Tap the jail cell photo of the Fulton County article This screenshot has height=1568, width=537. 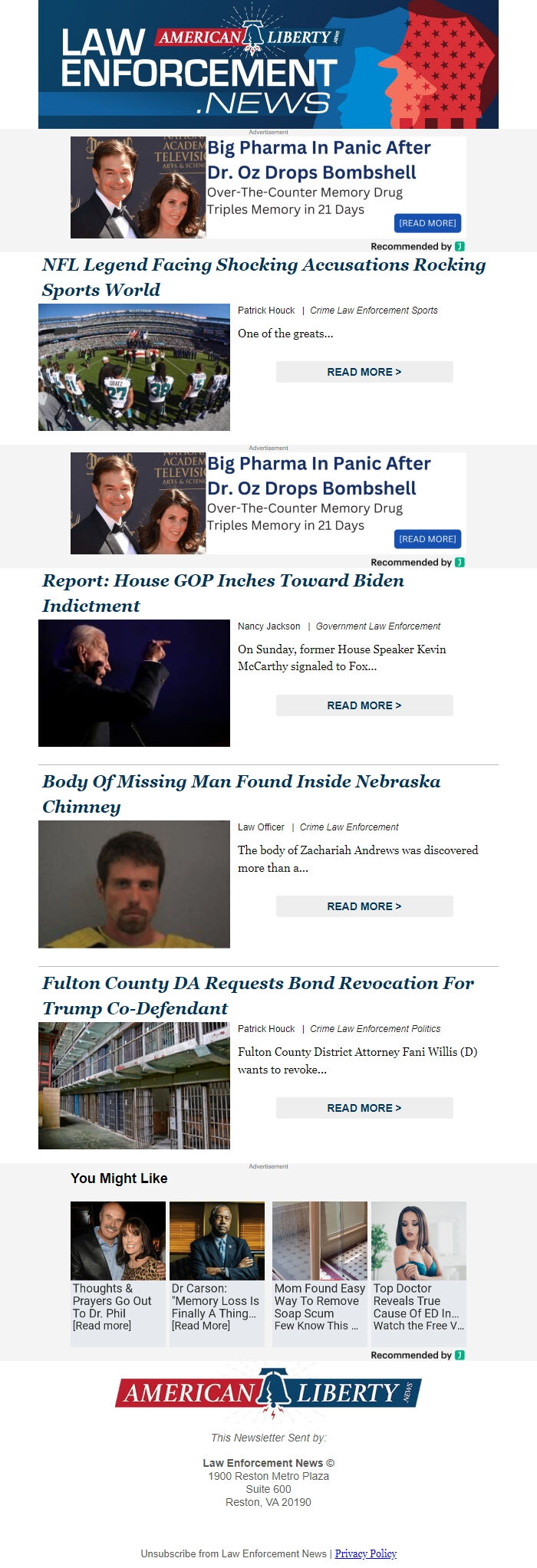(134, 1086)
